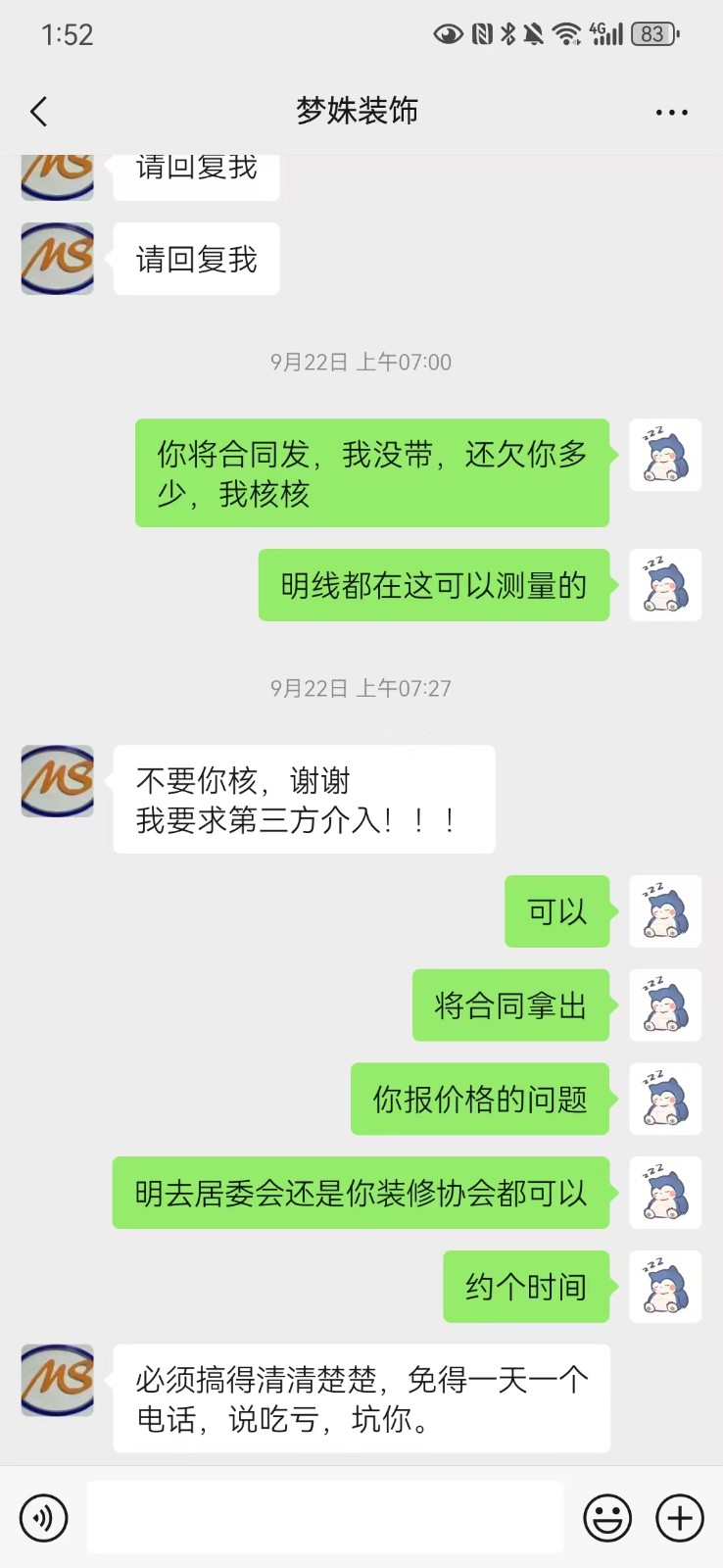View MS avatar beside 不要你核 message
Screen dimensions: 723x1568
[58, 781]
